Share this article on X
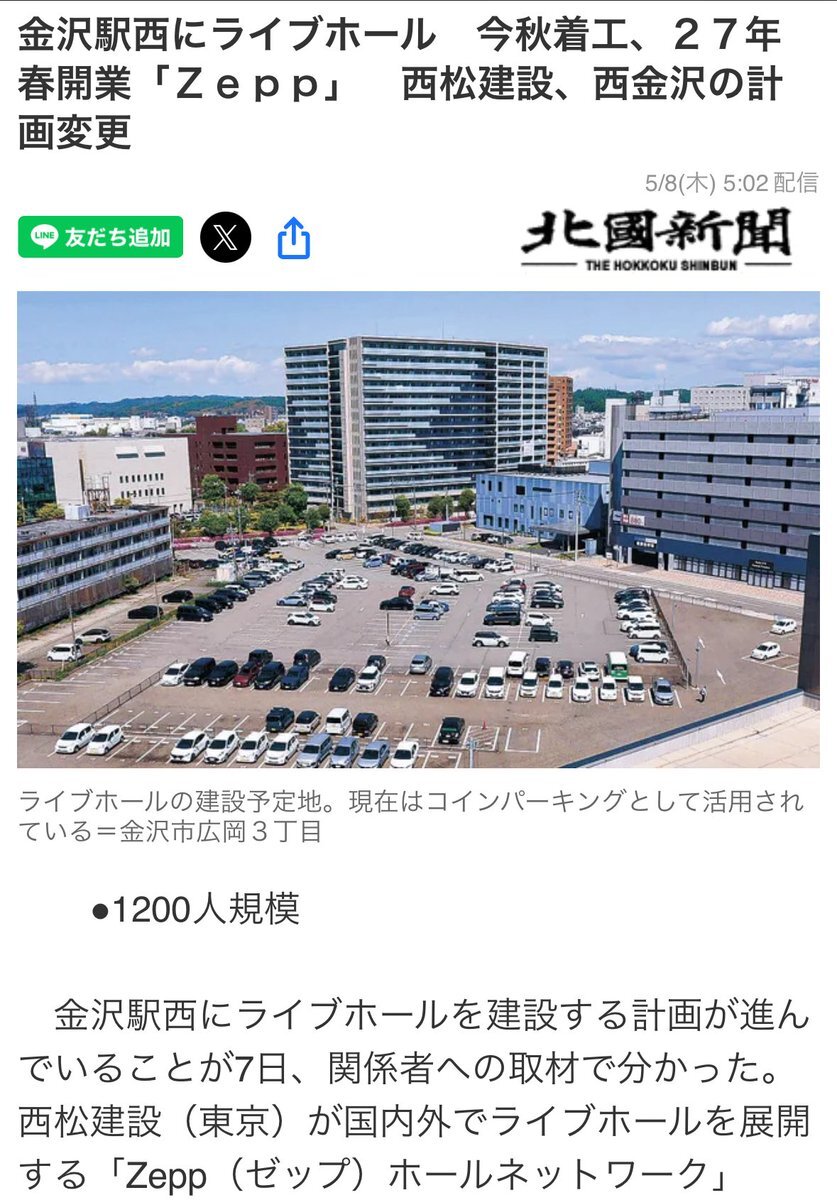Screen dimensions: 837x1200 tap(226, 238)
